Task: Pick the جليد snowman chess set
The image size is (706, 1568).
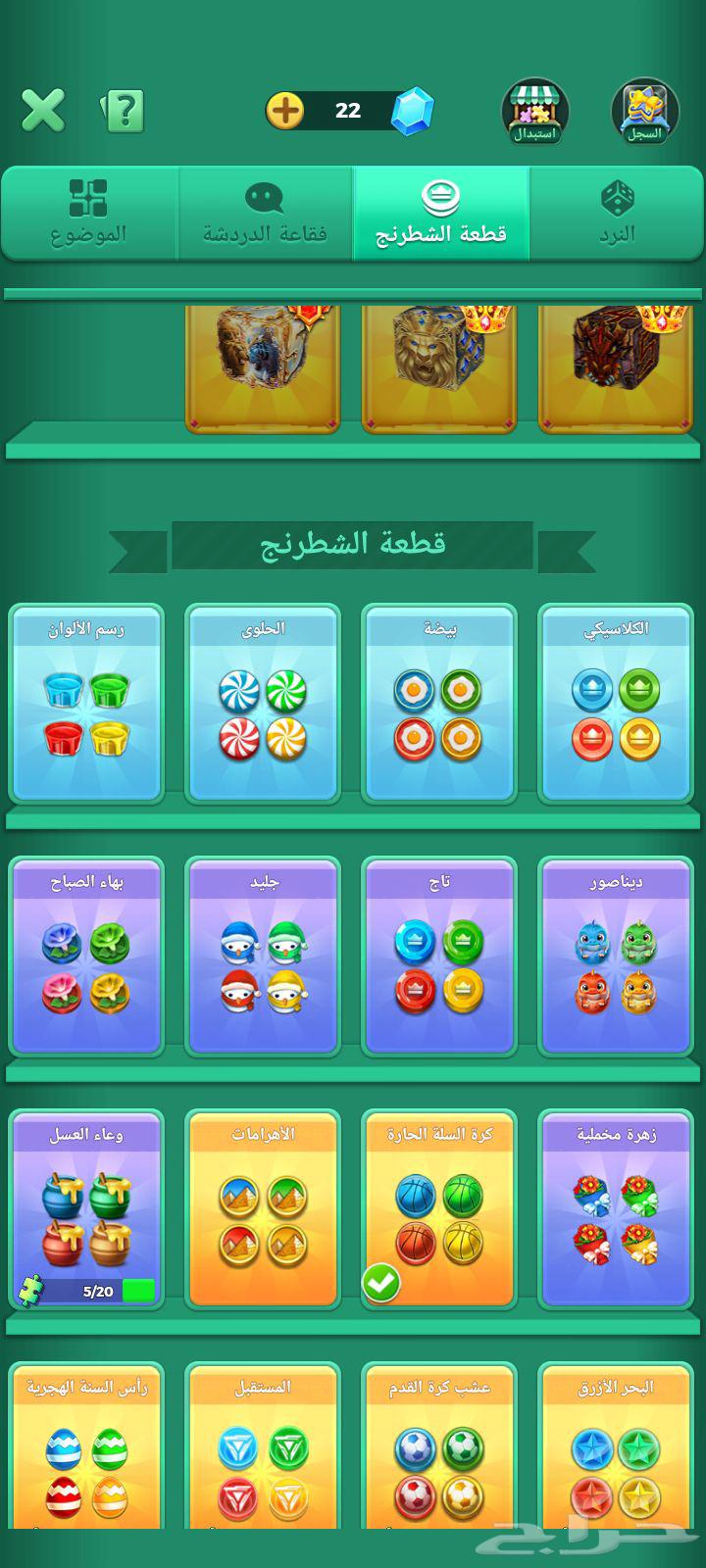Action: pos(263,955)
